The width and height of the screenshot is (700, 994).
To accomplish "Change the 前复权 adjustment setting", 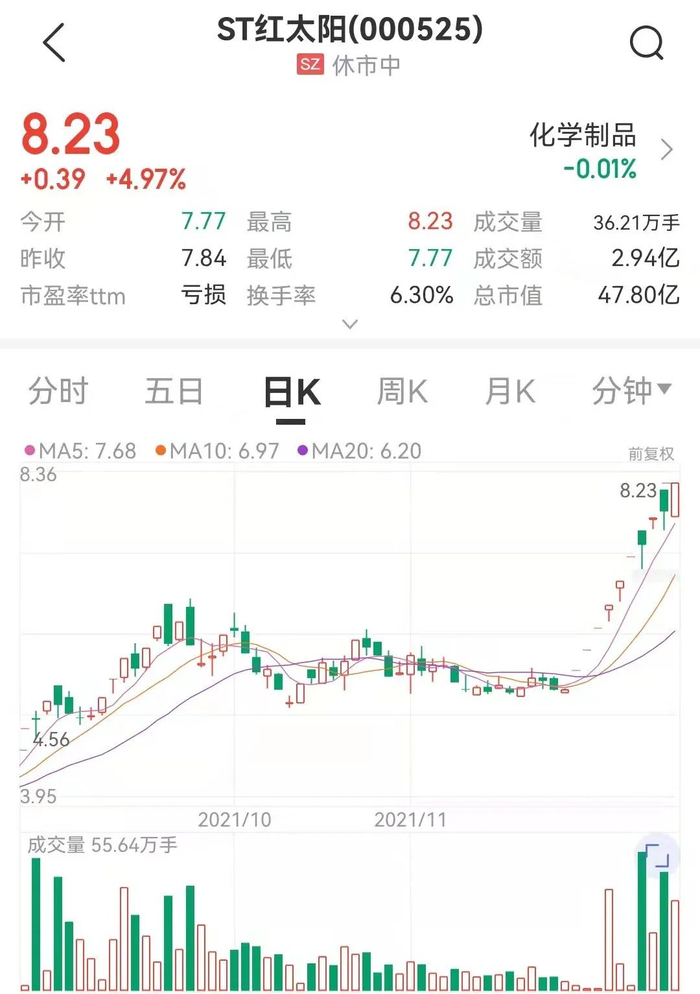I will tap(651, 454).
